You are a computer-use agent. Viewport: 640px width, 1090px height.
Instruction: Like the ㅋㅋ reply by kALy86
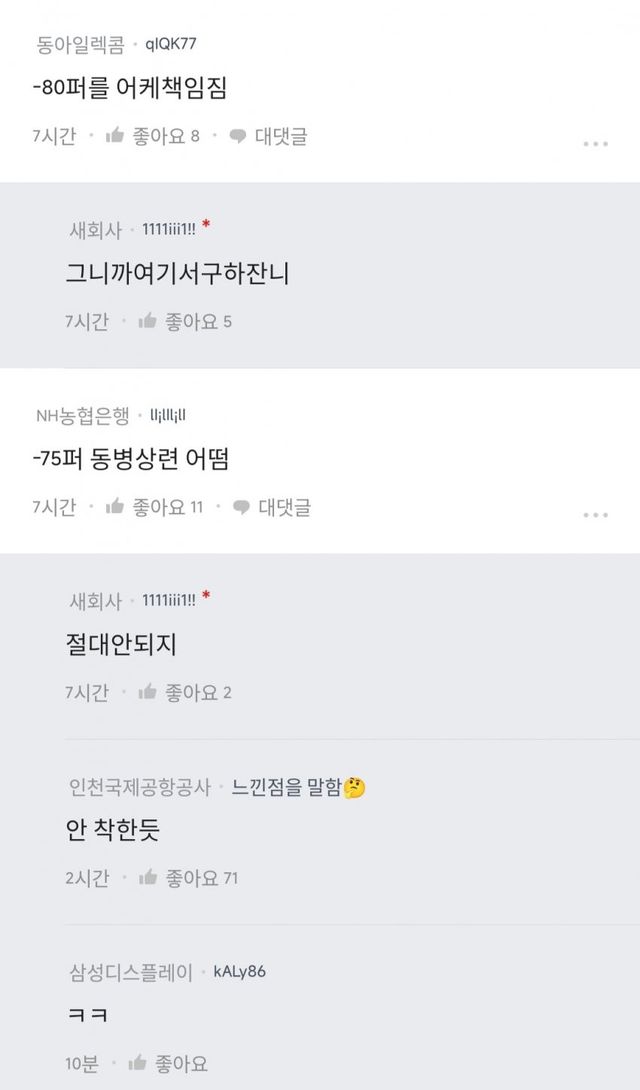(x=167, y=1063)
